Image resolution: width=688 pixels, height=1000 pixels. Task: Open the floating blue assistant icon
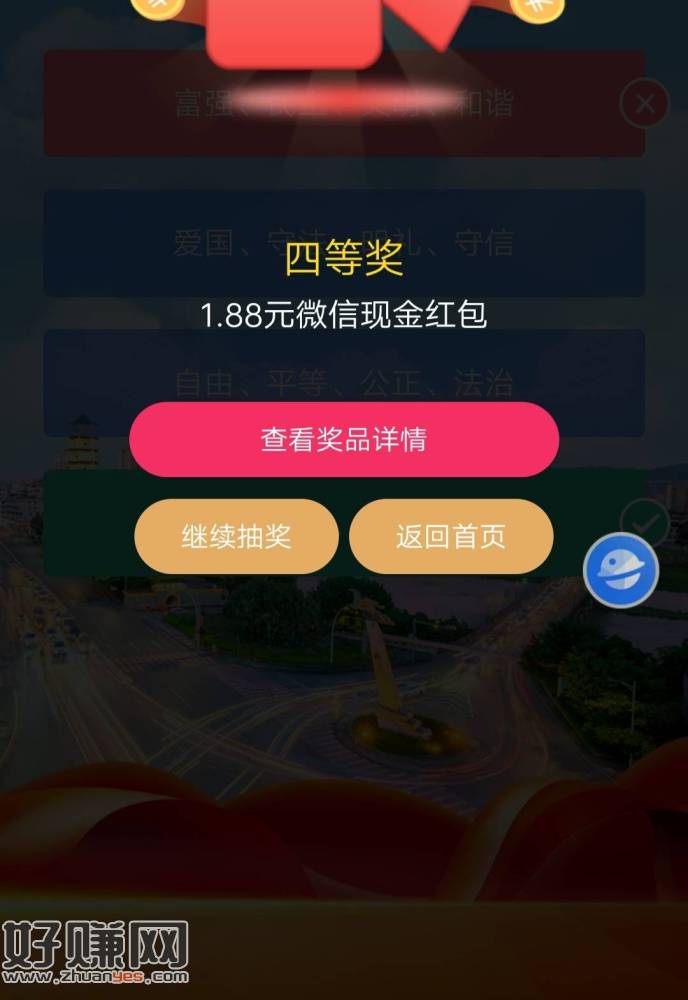pyautogui.click(x=621, y=571)
